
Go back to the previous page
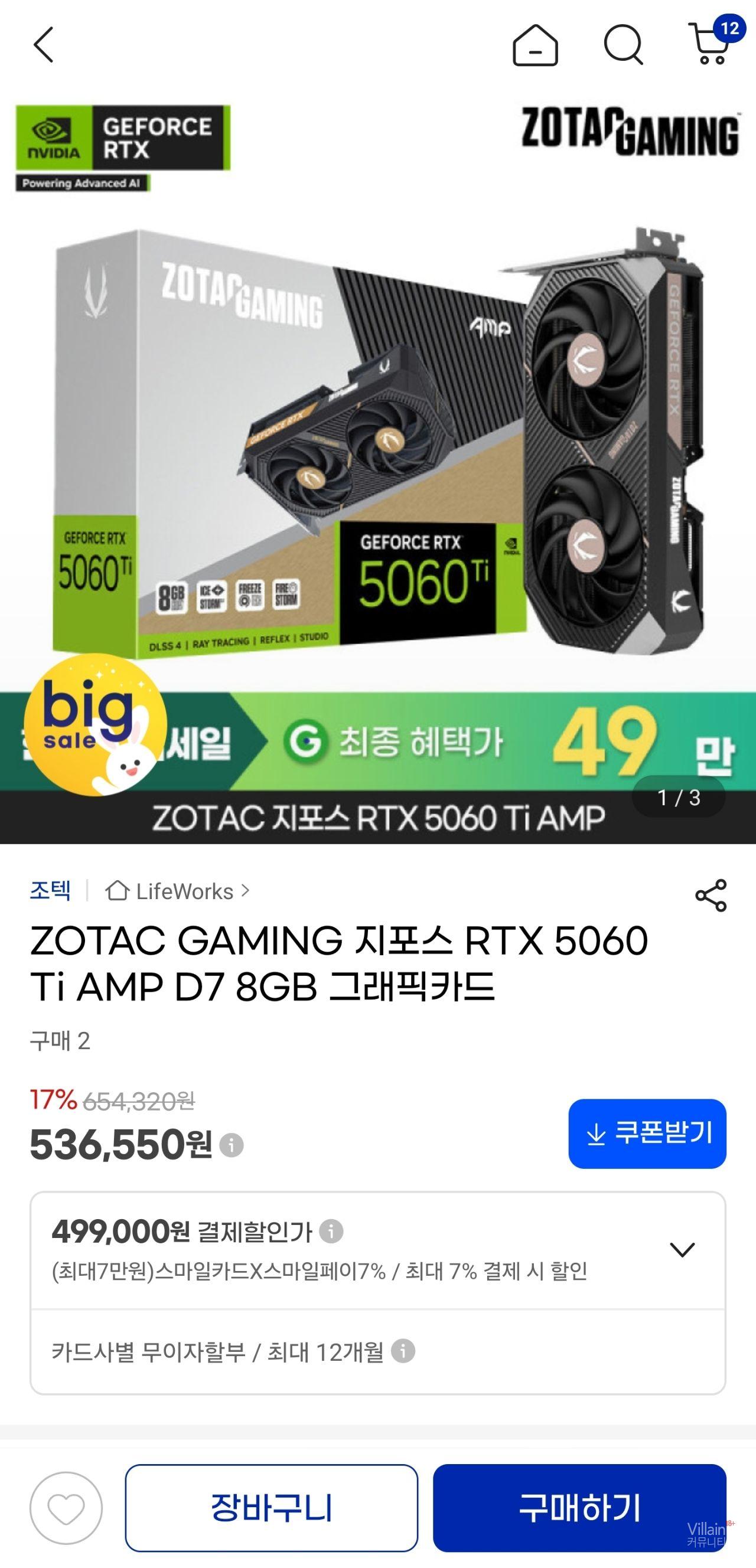coord(43,44)
